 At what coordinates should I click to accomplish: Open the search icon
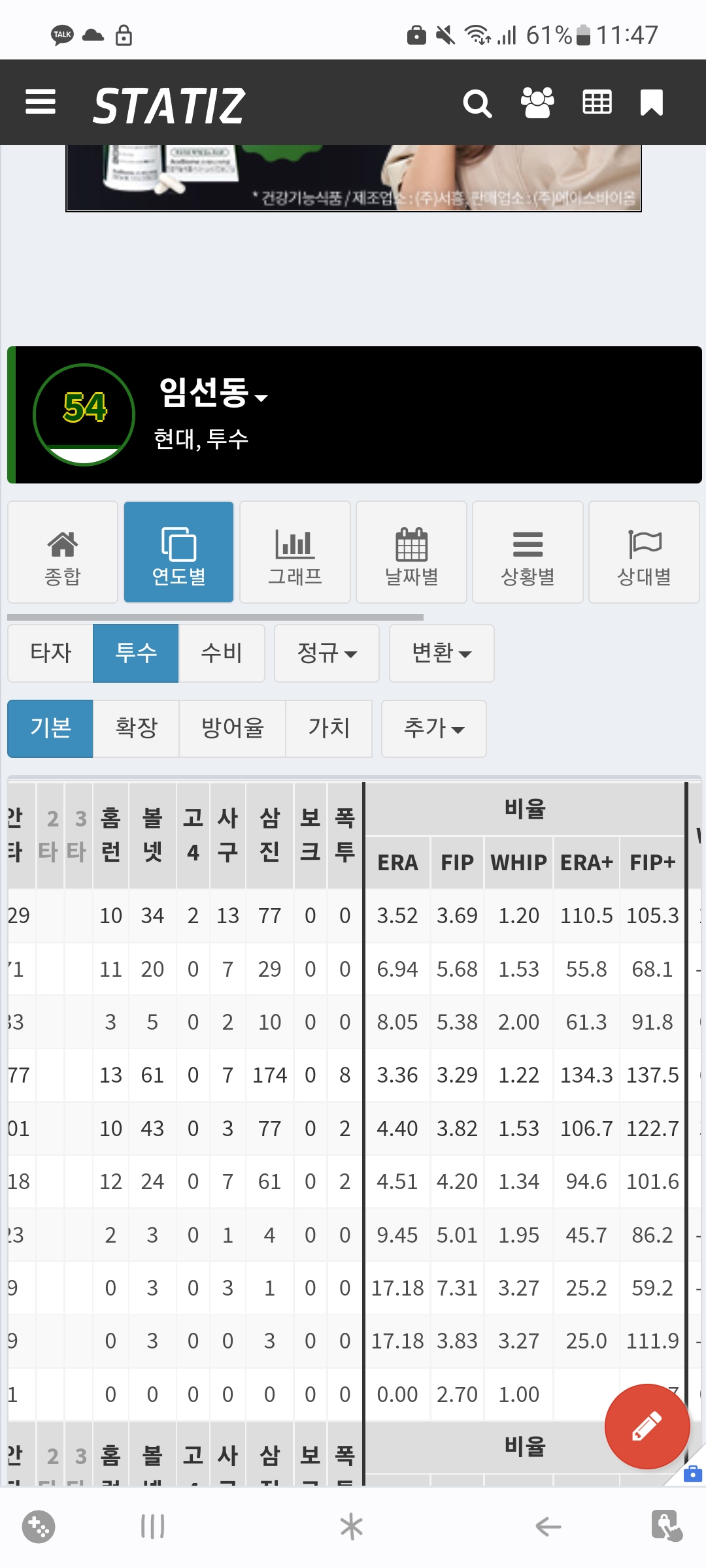477,103
